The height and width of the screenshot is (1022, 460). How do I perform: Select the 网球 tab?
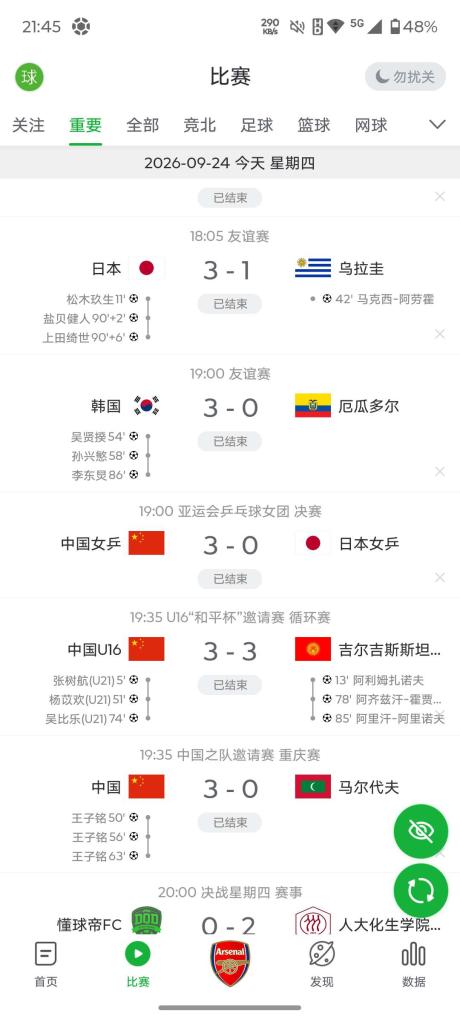[x=371, y=124]
